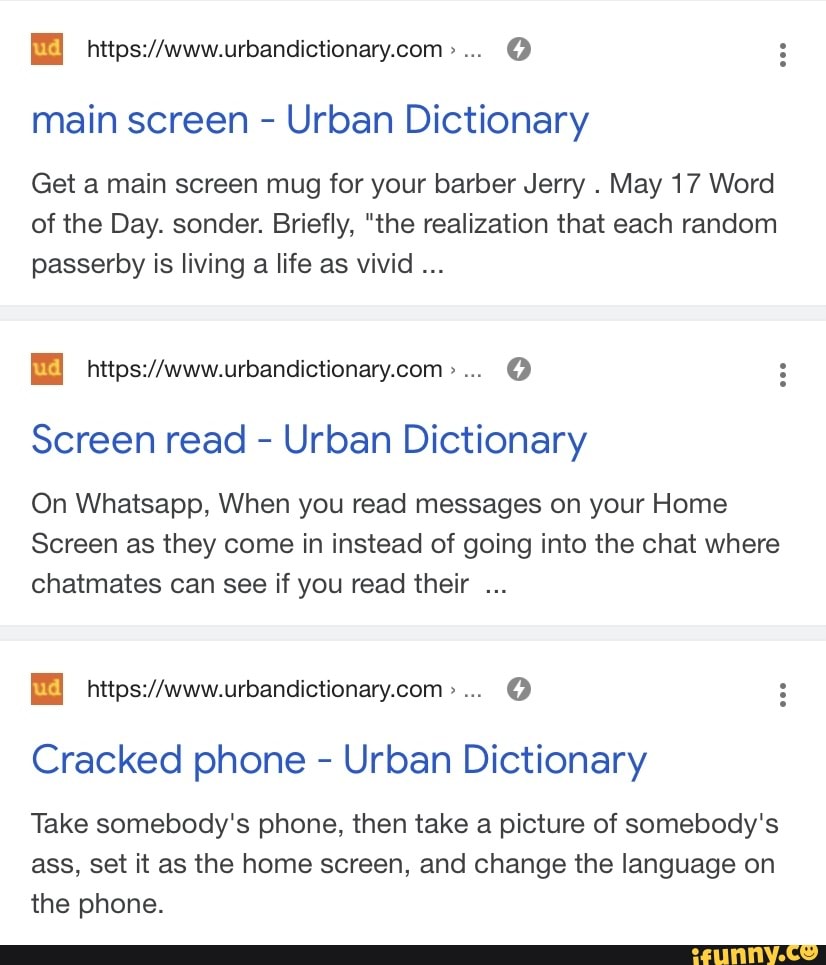This screenshot has width=826, height=965.
Task: Open the 'main screen - Urban Dictionary' result
Action: [310, 121]
